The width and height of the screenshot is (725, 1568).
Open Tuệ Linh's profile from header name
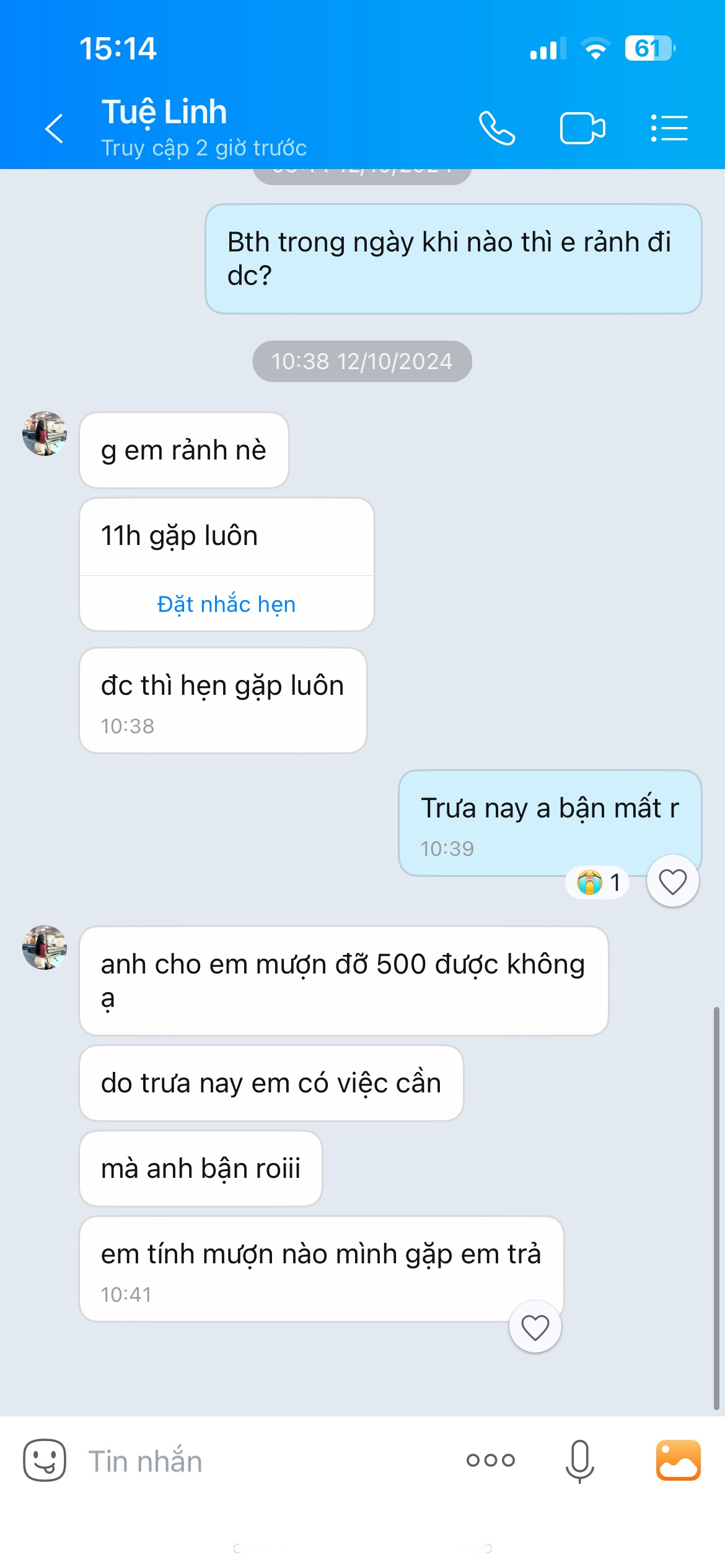click(164, 113)
